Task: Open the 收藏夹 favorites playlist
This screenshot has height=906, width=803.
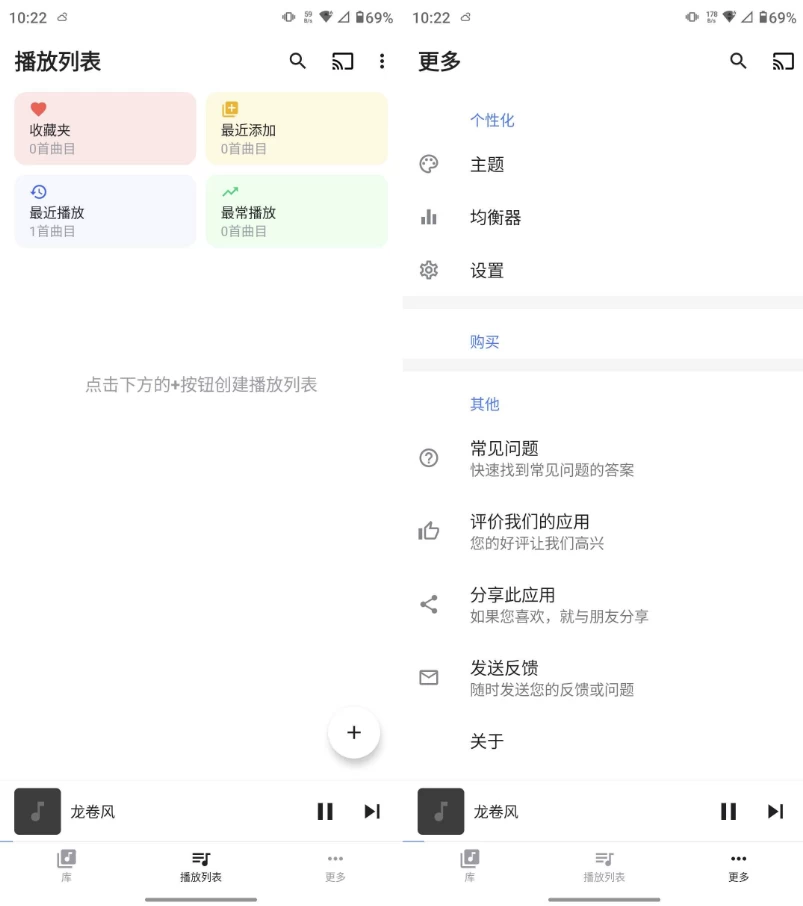Action: (105, 128)
